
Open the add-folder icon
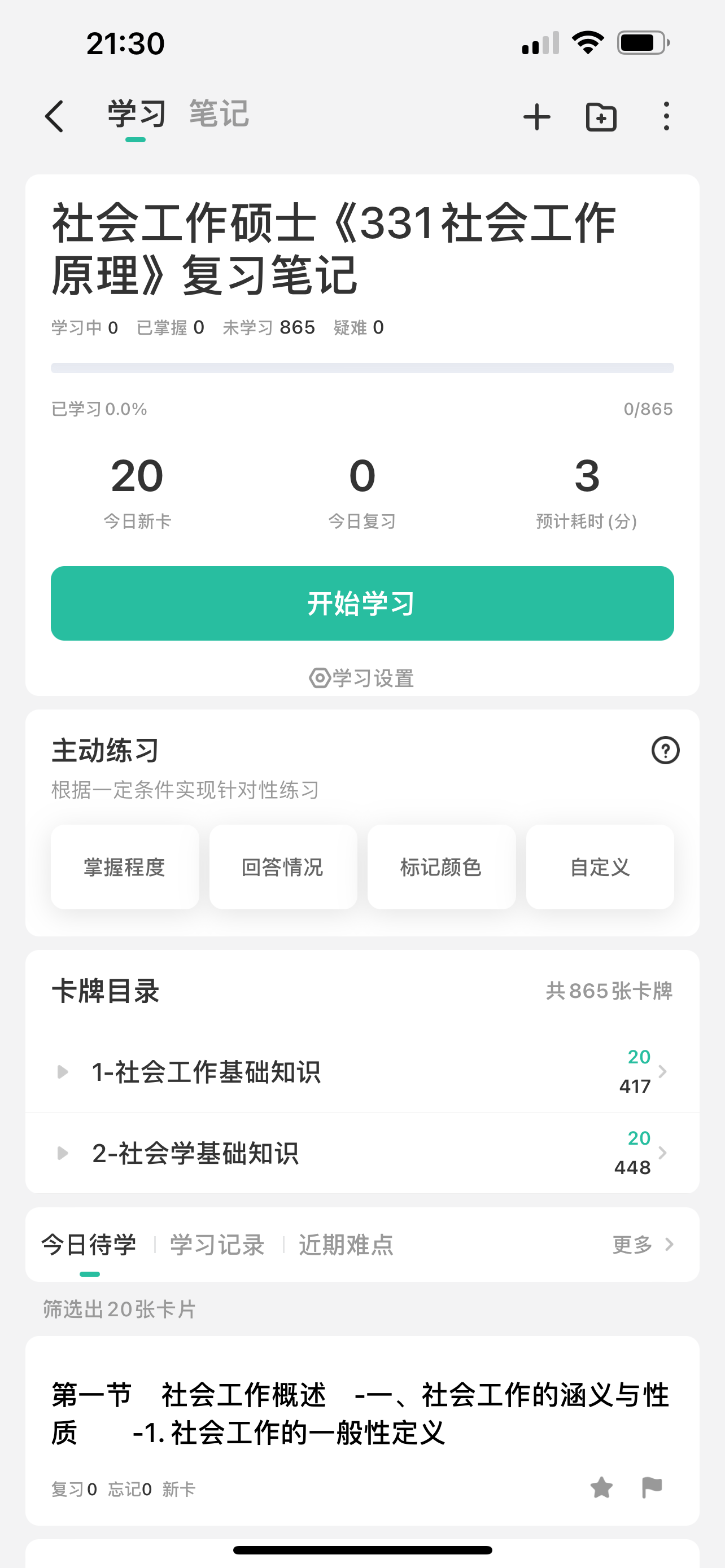tap(601, 117)
